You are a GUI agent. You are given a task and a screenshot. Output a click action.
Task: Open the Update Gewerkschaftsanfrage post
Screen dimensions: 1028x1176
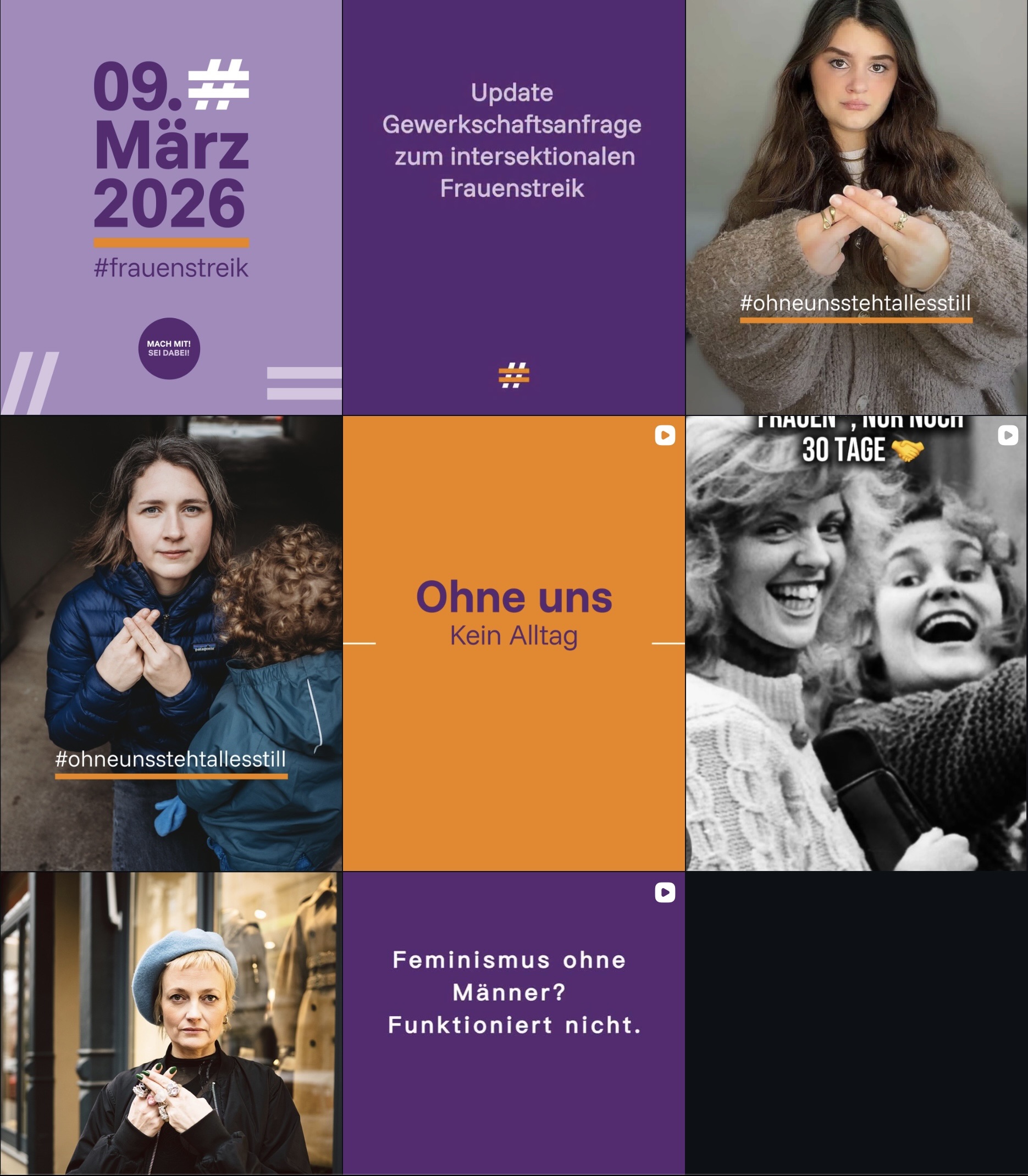tap(513, 207)
